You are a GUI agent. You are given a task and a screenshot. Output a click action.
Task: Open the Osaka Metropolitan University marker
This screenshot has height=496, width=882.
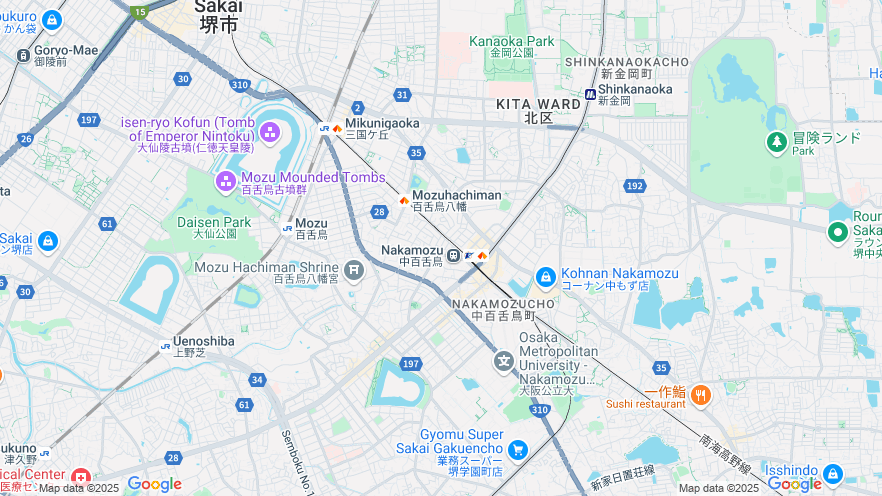pos(504,360)
